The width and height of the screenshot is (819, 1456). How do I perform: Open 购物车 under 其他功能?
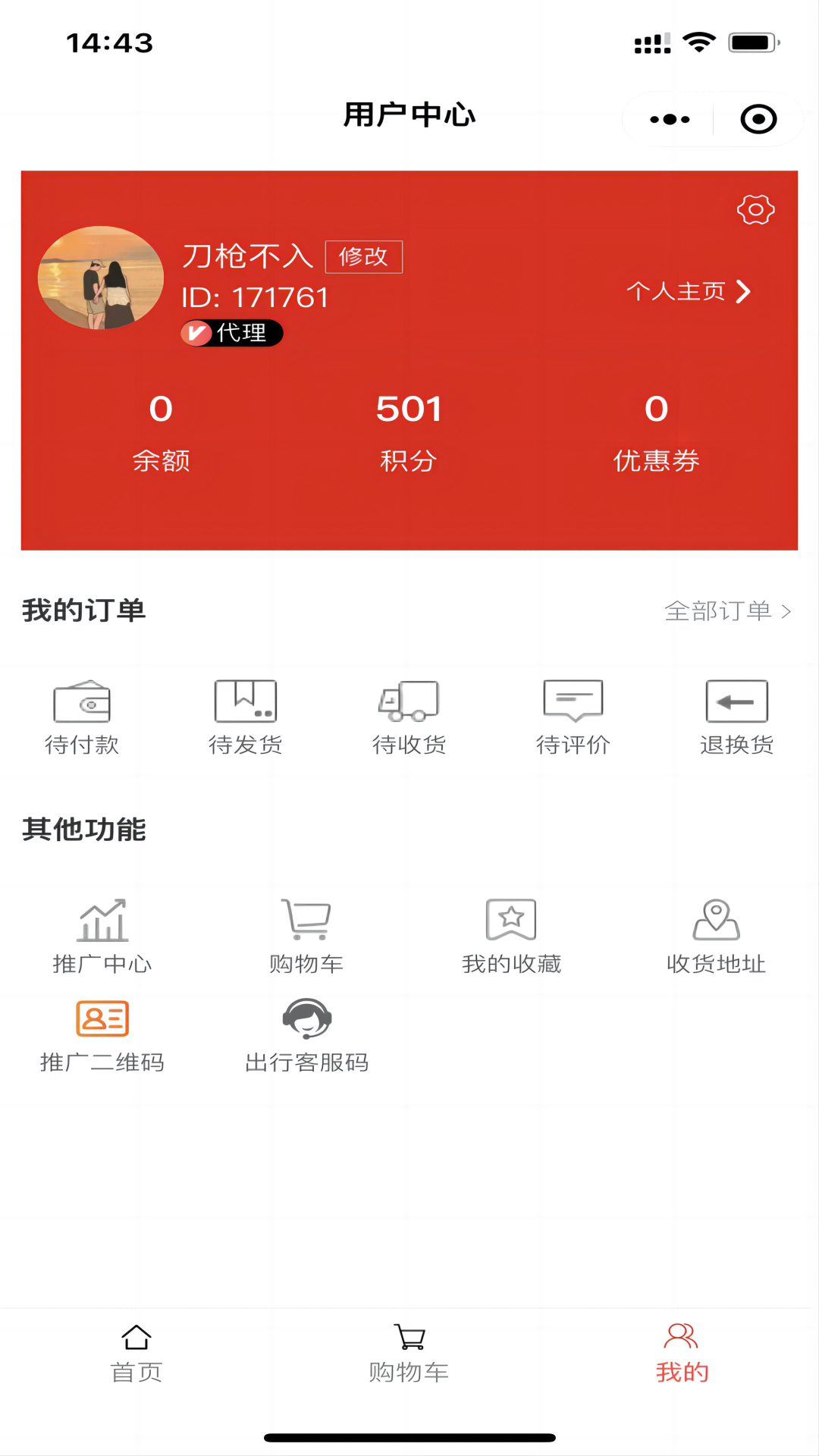click(x=307, y=937)
